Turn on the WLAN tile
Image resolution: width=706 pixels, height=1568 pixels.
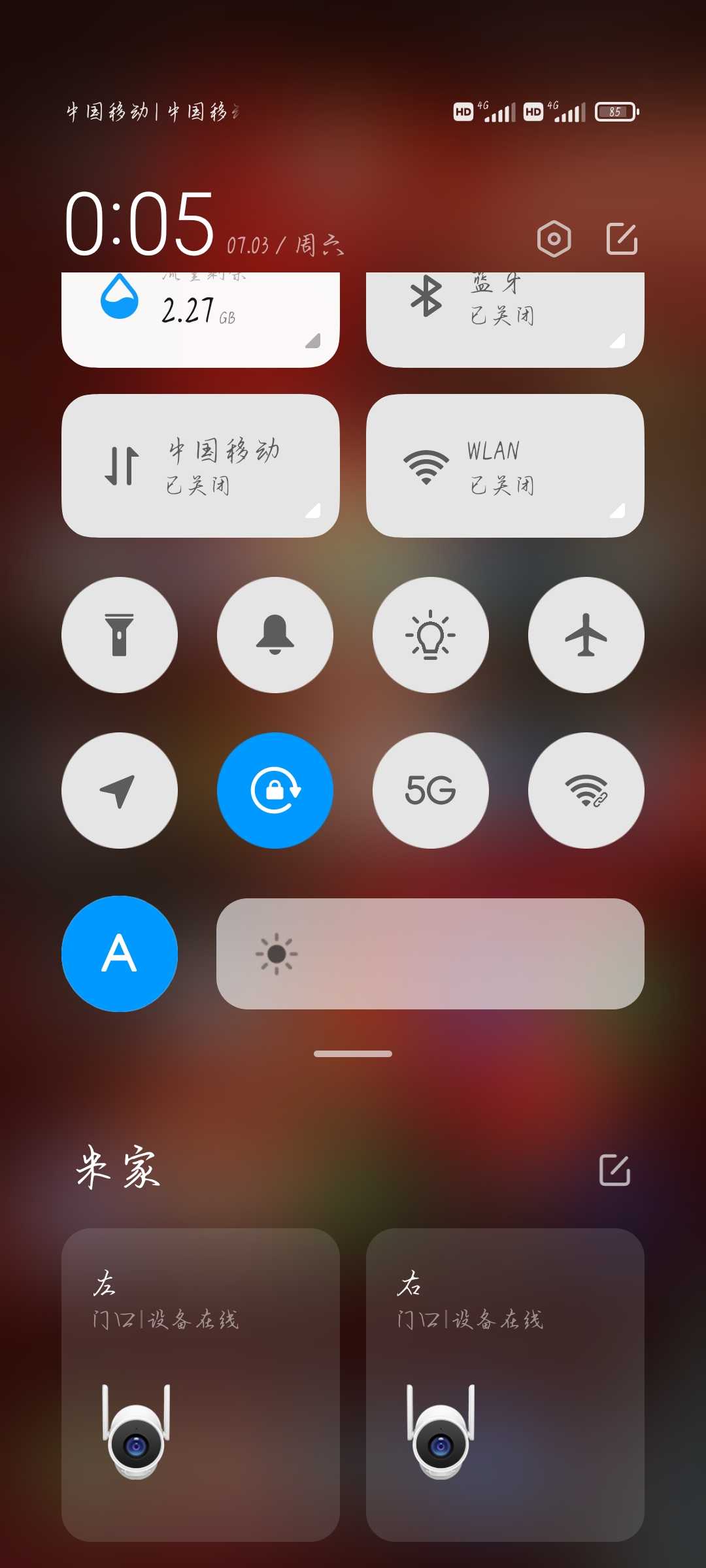pyautogui.click(x=505, y=466)
